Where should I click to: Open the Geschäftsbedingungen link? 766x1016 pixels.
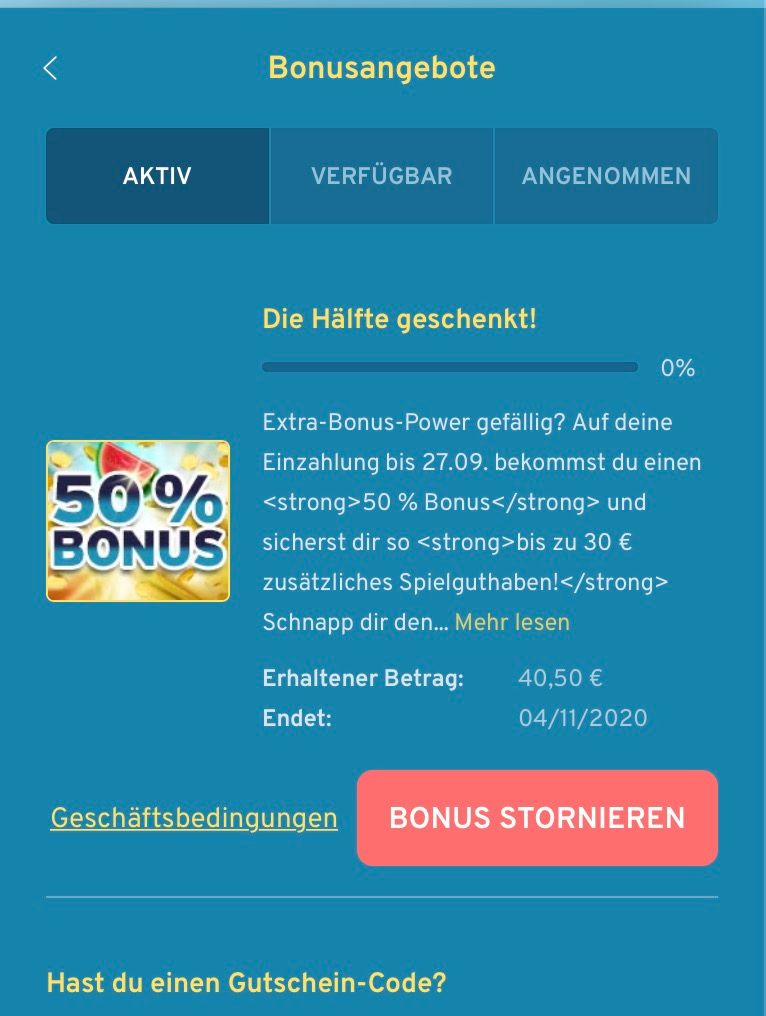[194, 818]
